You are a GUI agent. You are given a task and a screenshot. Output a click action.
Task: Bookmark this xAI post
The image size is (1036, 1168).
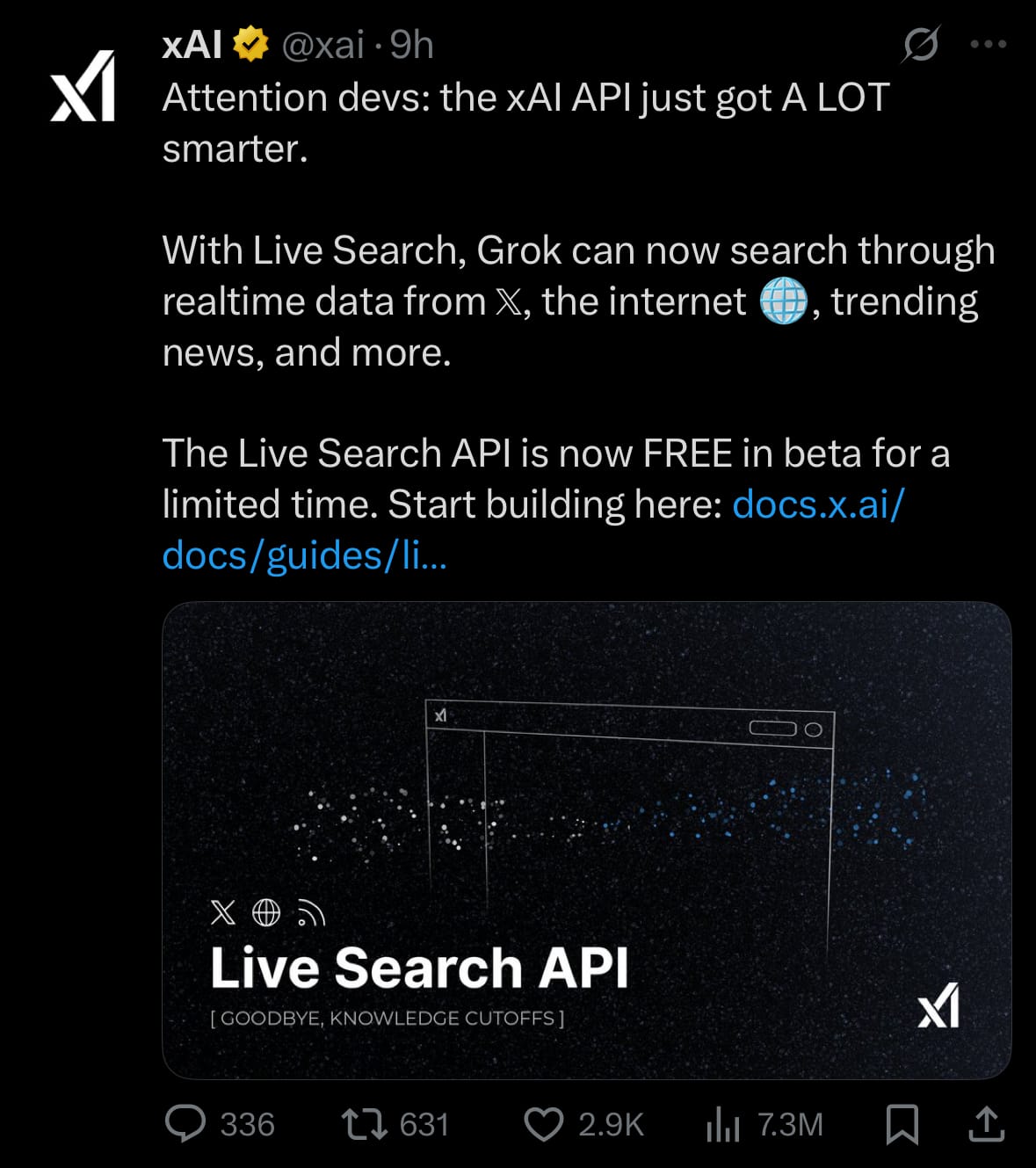pos(902,1123)
